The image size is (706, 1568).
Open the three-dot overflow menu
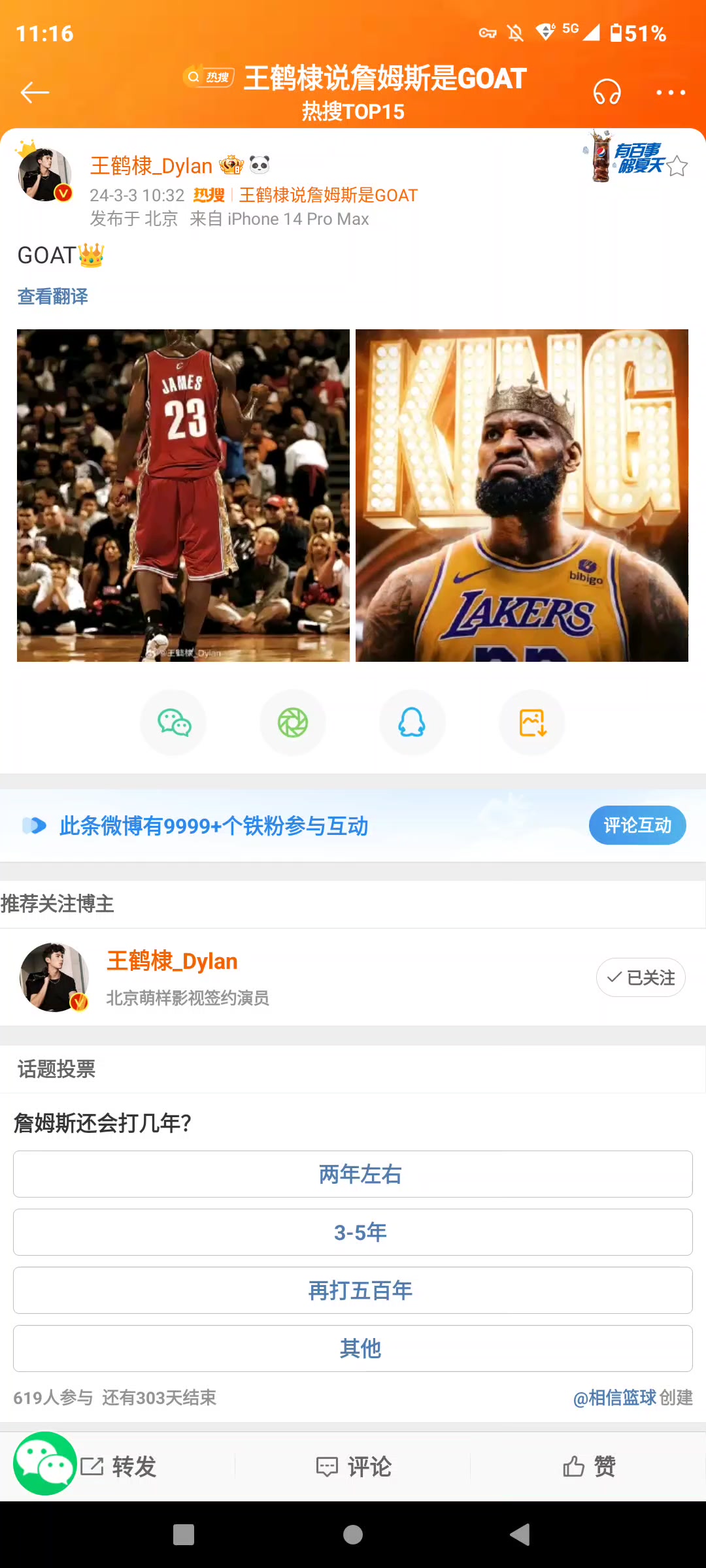(671, 93)
